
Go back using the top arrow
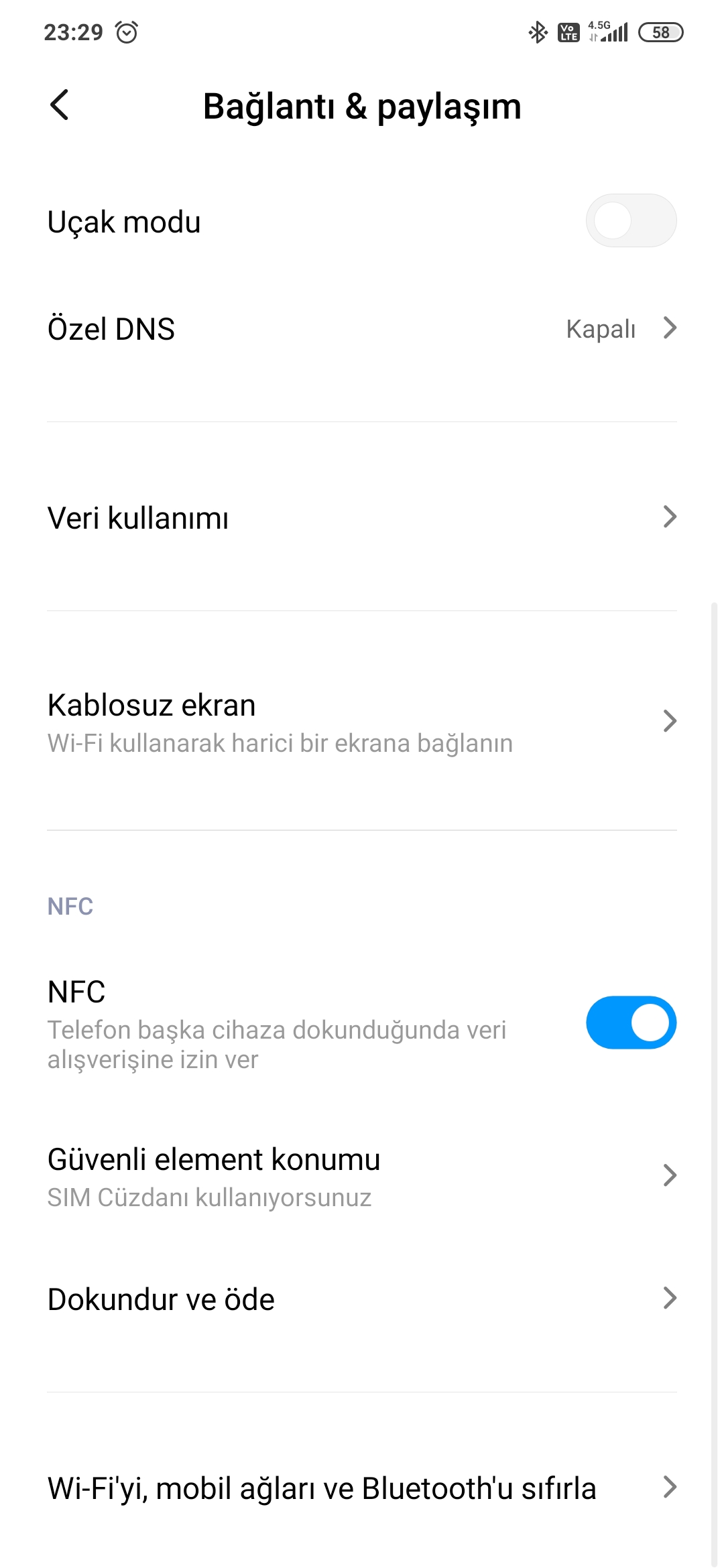[60, 105]
